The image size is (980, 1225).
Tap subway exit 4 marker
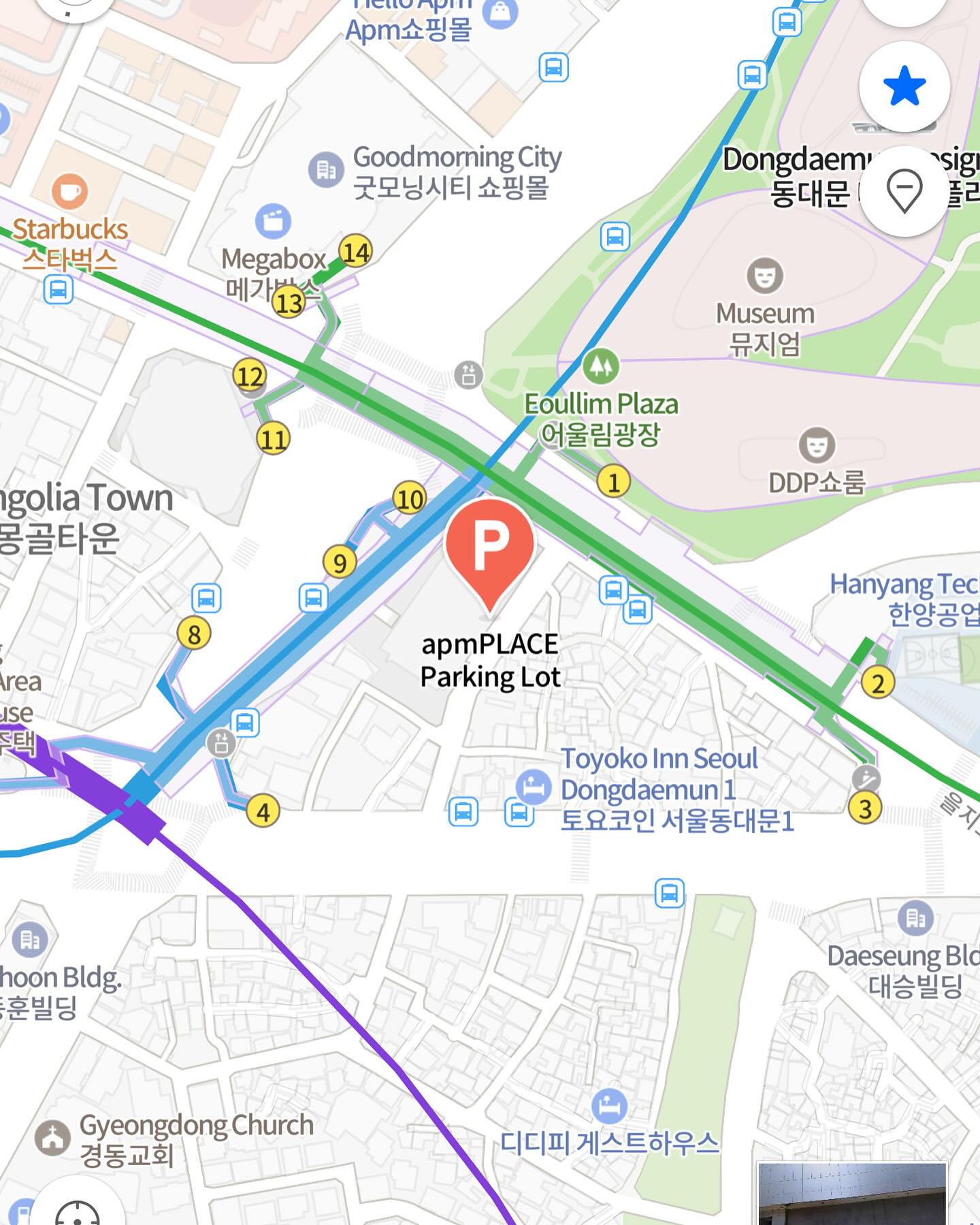click(263, 811)
